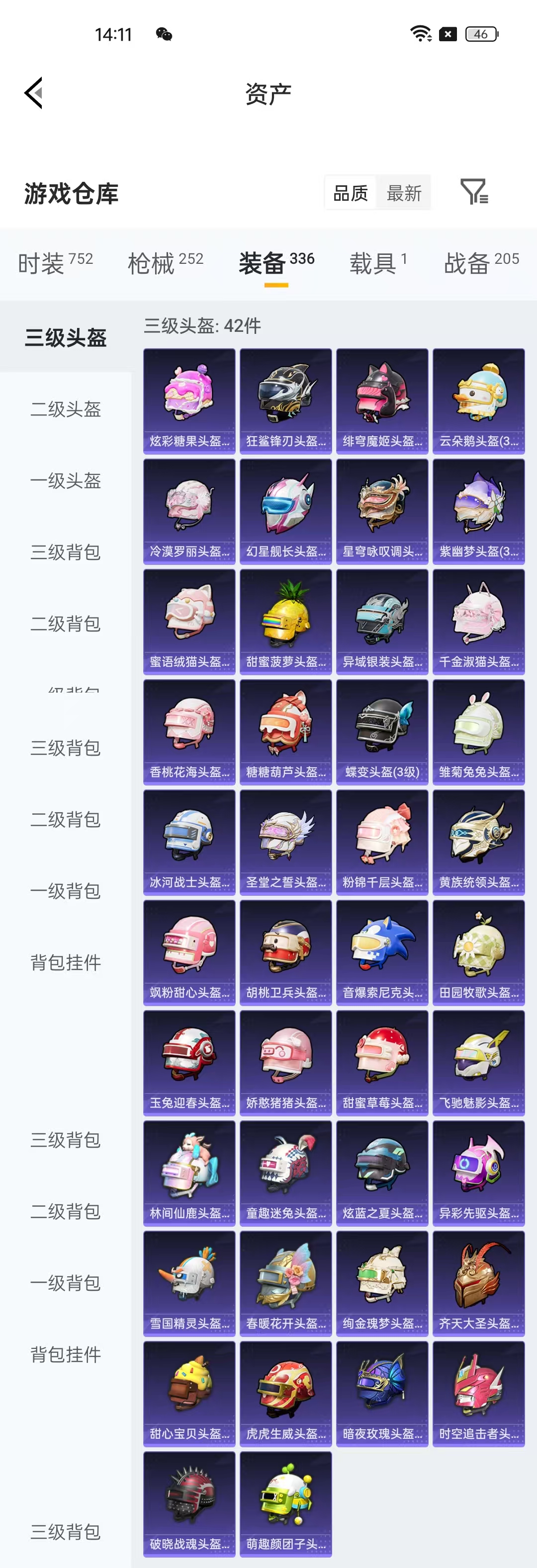The image size is (537, 1568).
Task: Go back using the top-left arrow
Action: click(34, 93)
